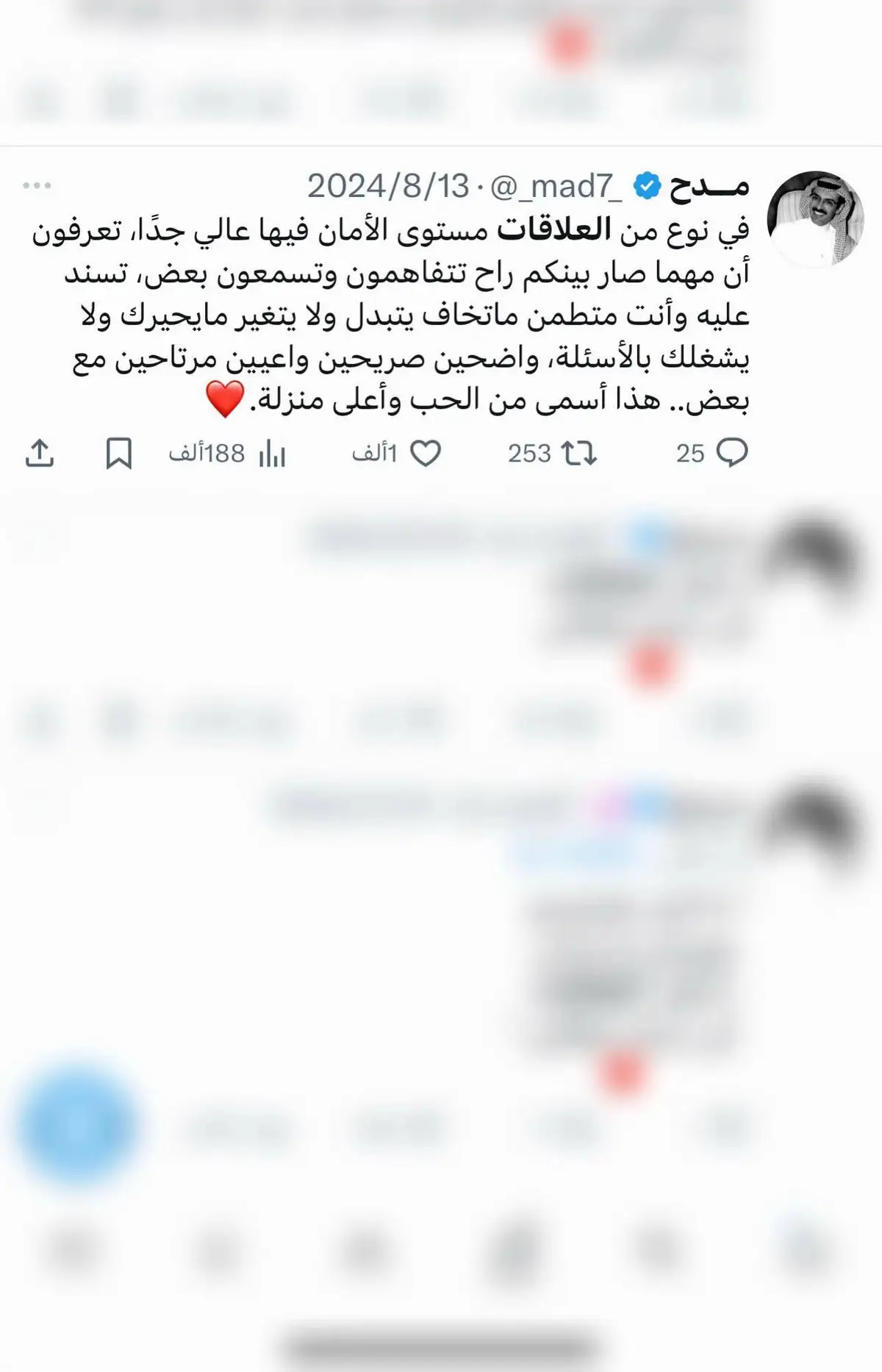
Task: Bookmark مـدح's tweet
Action: pos(118,453)
